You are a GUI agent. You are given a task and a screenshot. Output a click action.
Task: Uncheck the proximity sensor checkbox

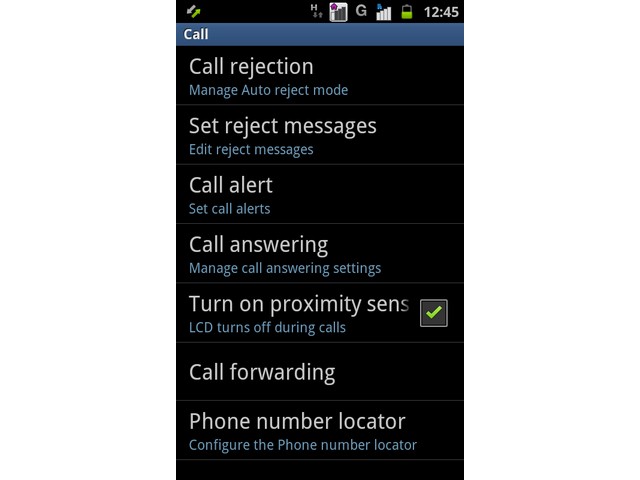(x=433, y=313)
